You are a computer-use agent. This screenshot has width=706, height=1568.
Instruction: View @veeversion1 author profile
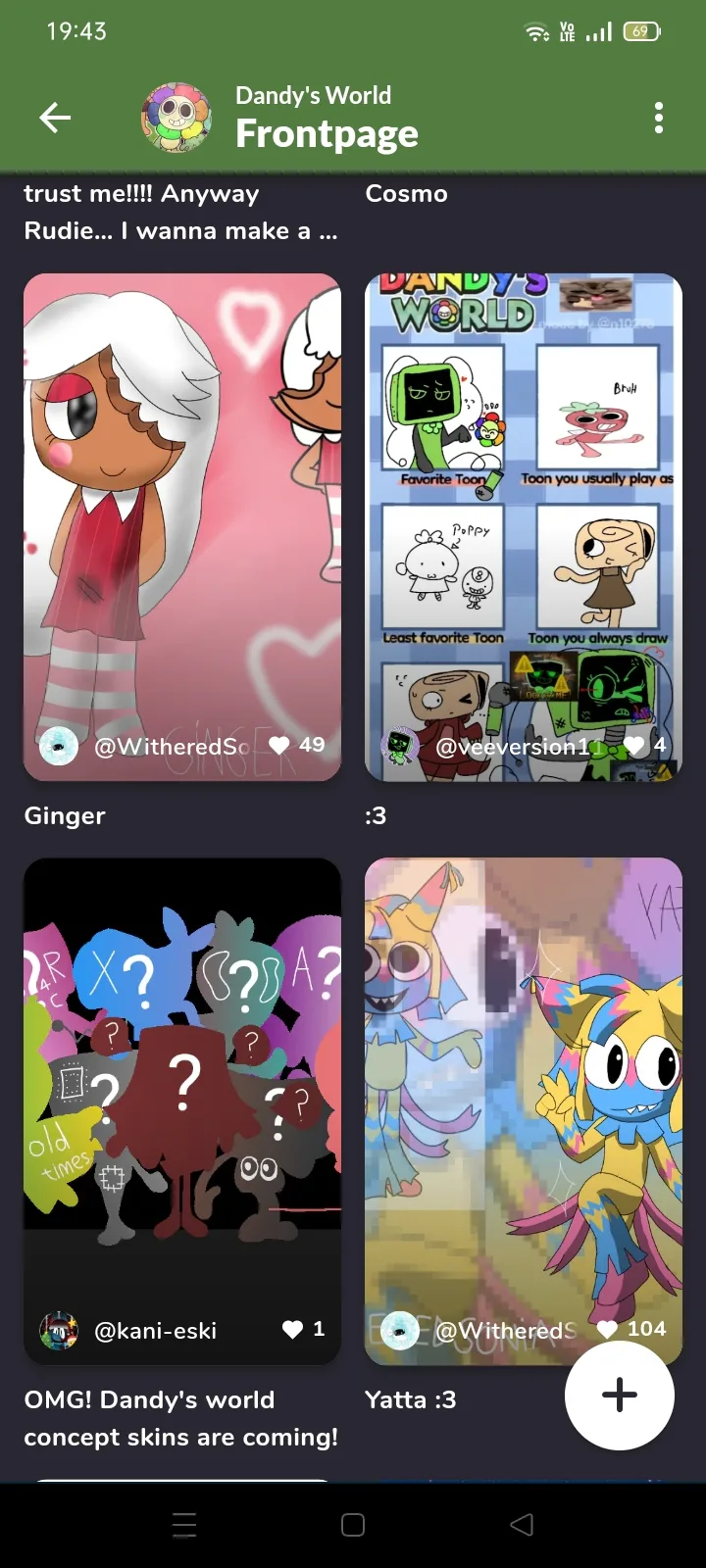coord(510,746)
